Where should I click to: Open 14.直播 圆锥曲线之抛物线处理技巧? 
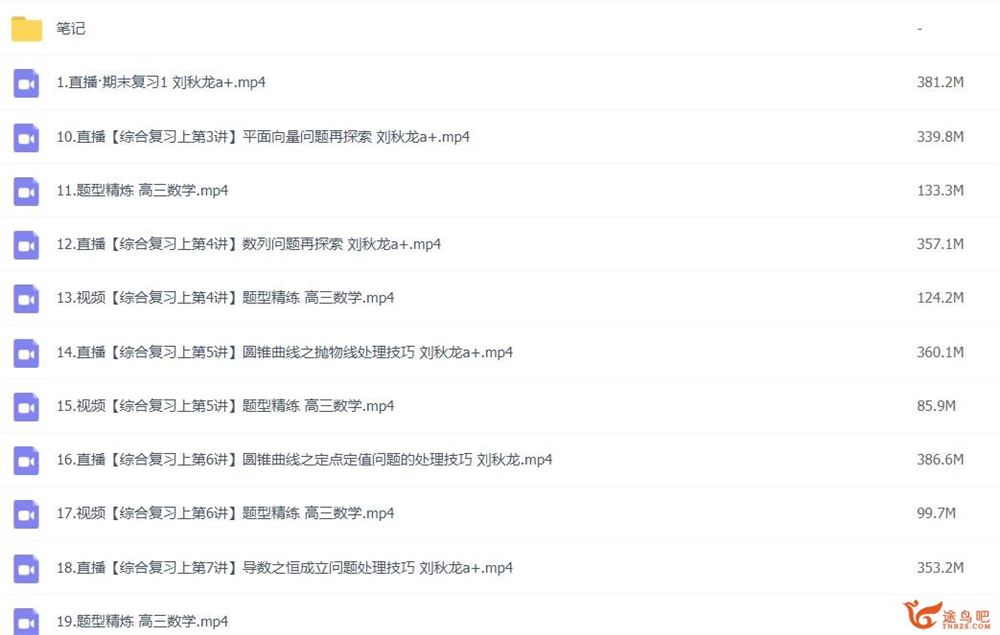point(285,352)
